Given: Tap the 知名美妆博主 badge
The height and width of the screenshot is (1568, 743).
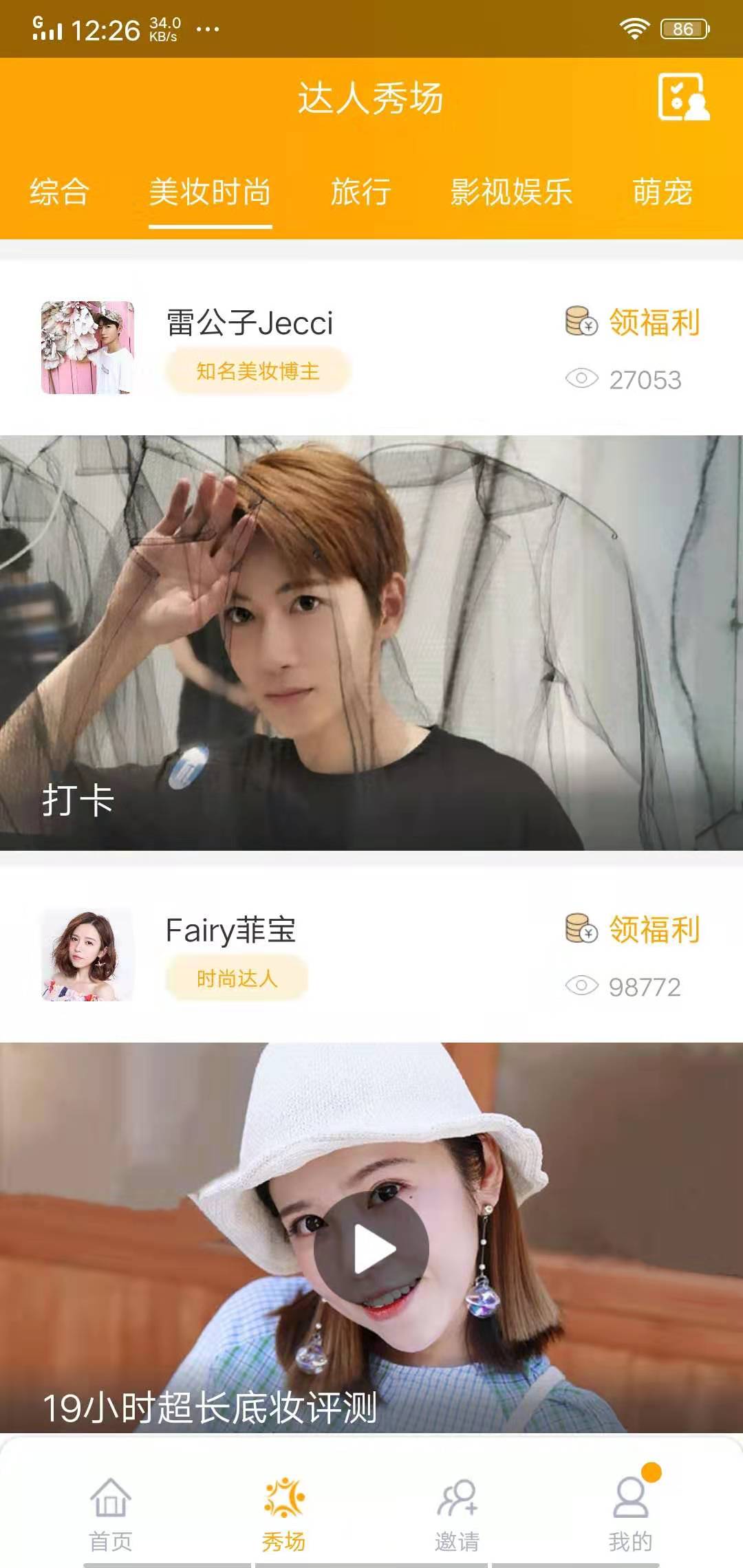Looking at the screenshot, I should tap(257, 370).
